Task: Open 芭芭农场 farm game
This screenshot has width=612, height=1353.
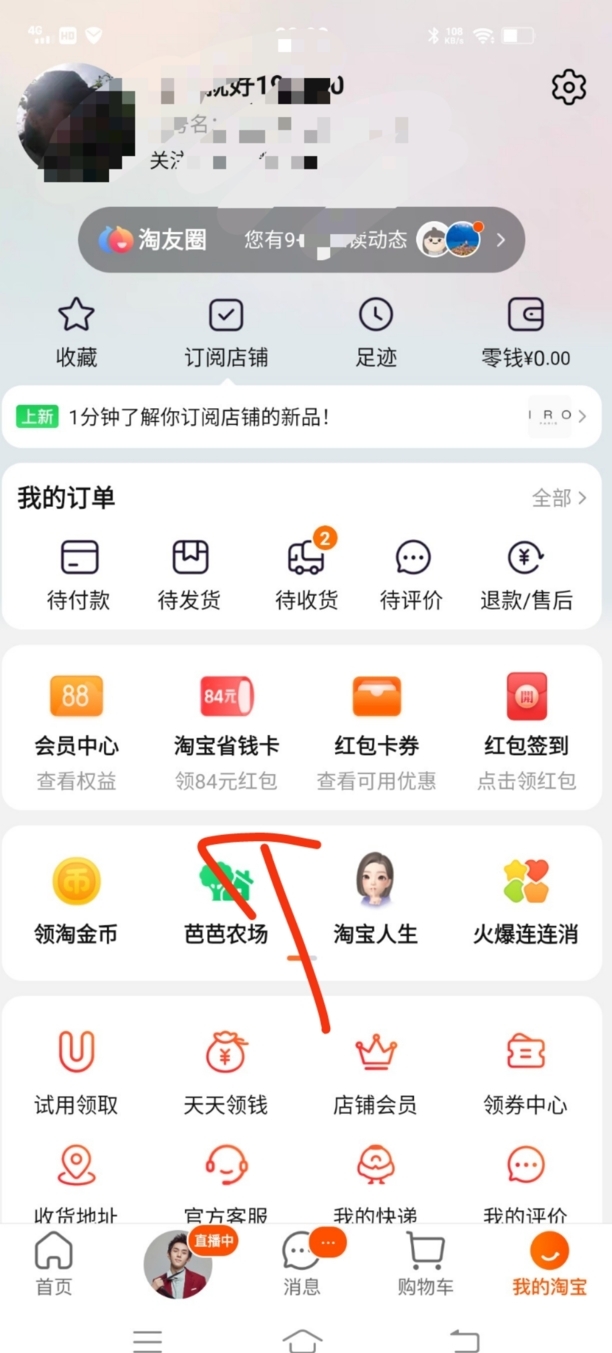Action: coord(226,900)
